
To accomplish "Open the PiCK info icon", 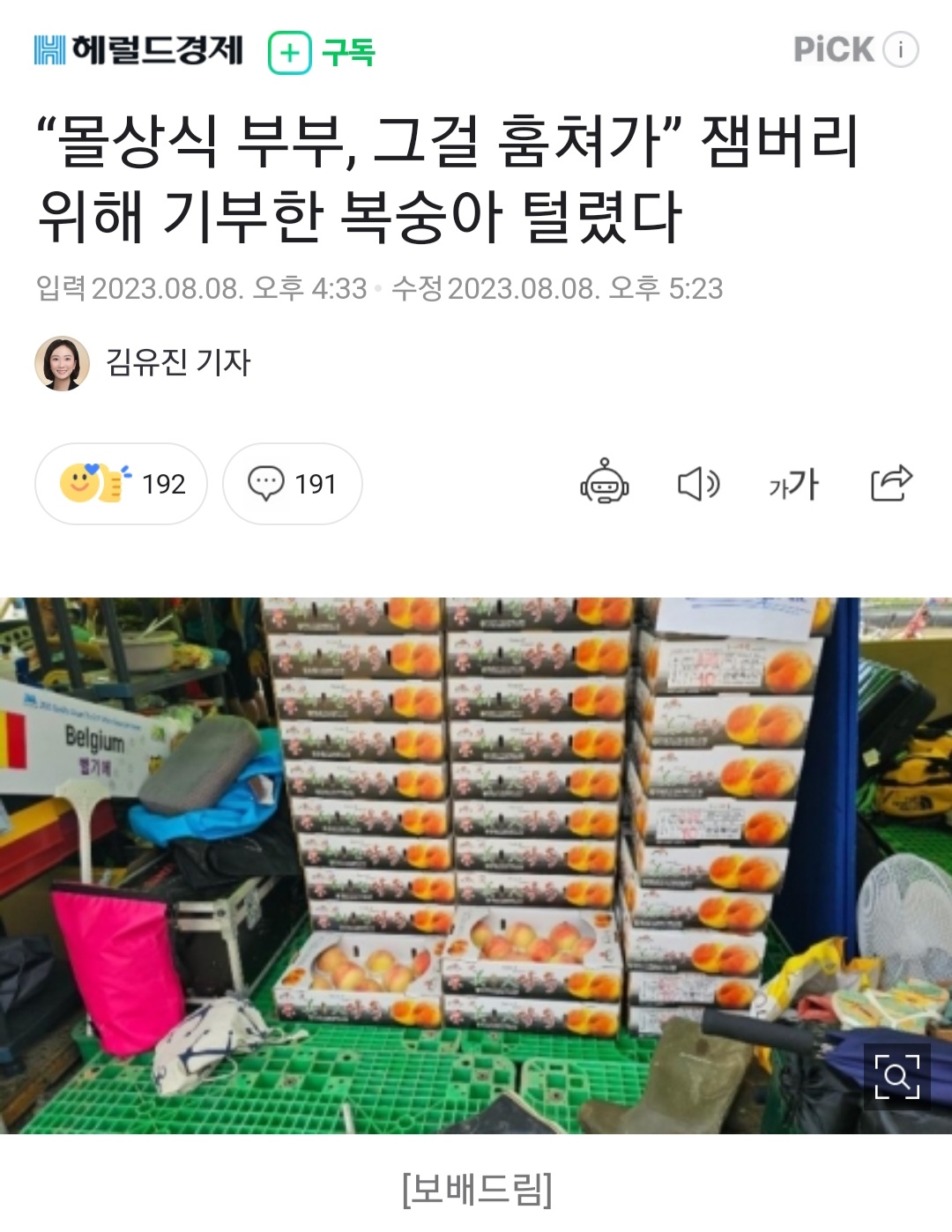I will pos(900,49).
